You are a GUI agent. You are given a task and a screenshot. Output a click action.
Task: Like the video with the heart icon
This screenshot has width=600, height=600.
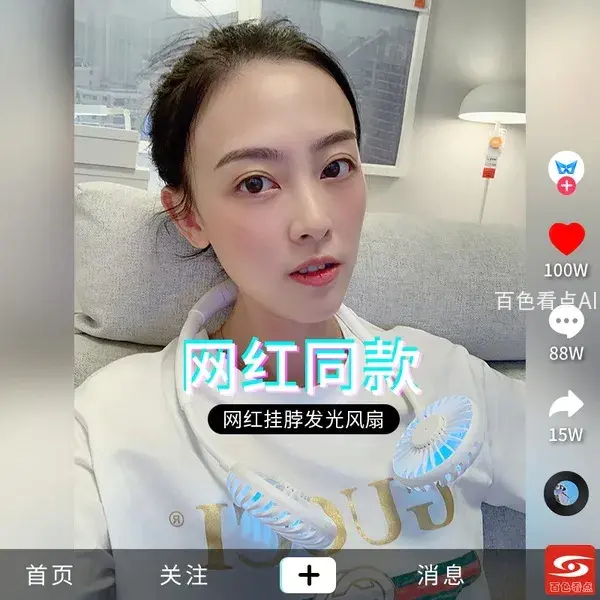[x=566, y=238]
